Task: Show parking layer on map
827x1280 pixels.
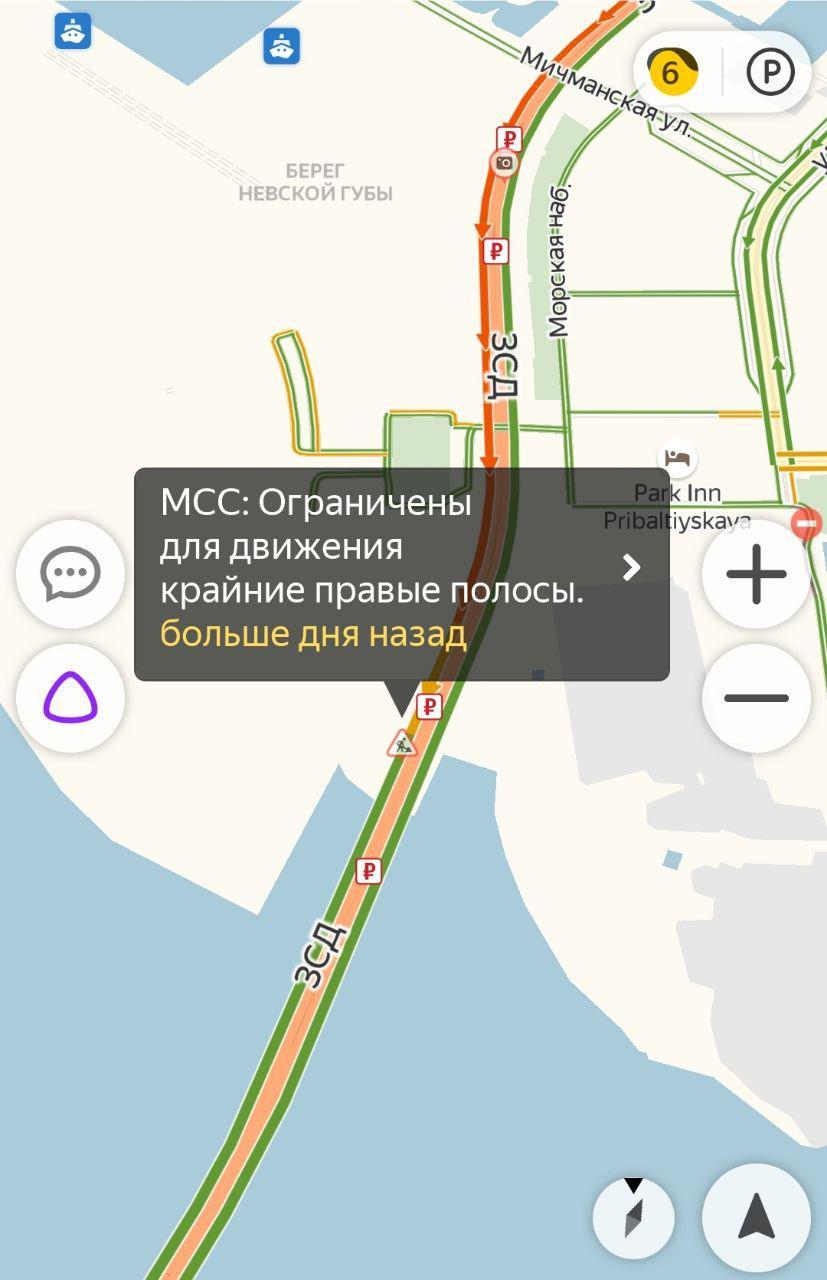Action: 769,73
